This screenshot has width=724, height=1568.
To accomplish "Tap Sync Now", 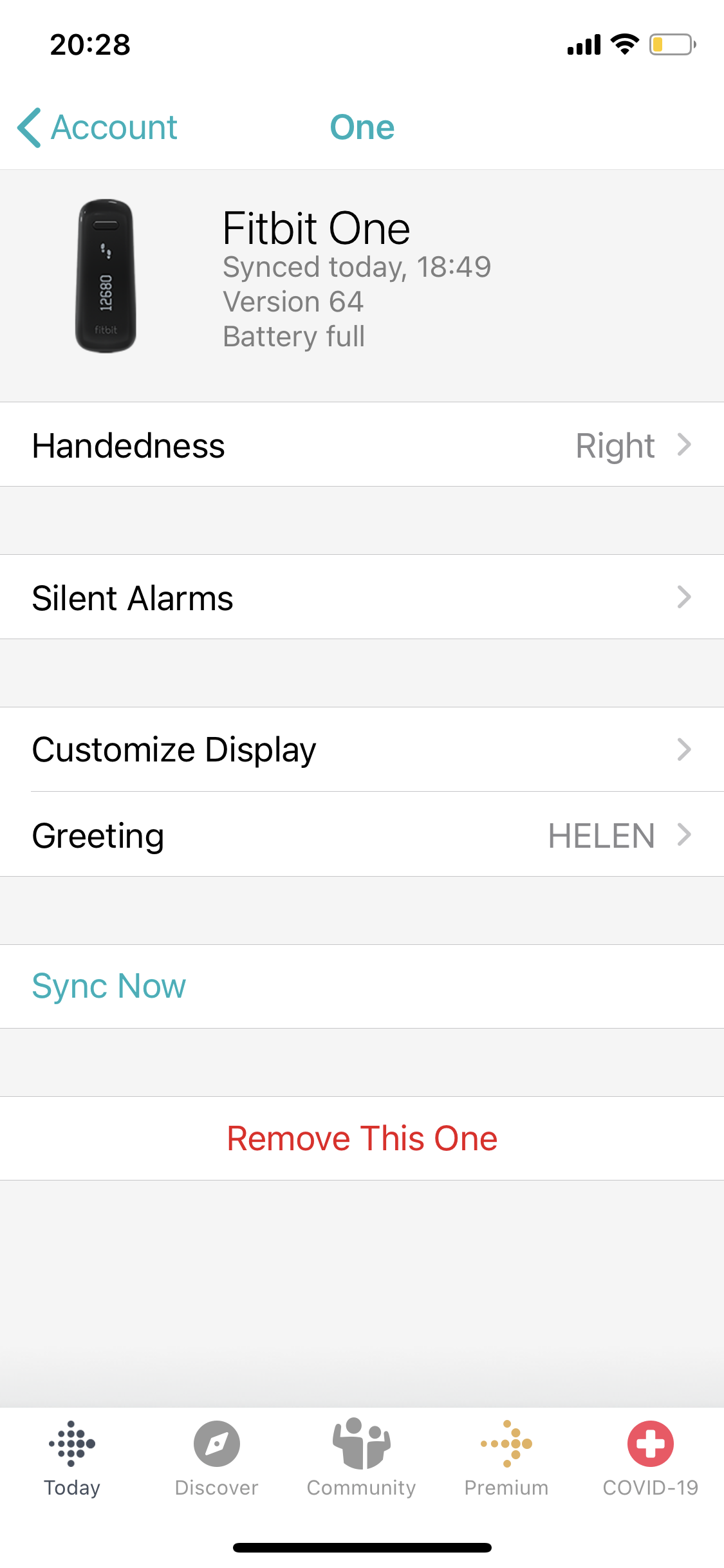I will coord(109,986).
